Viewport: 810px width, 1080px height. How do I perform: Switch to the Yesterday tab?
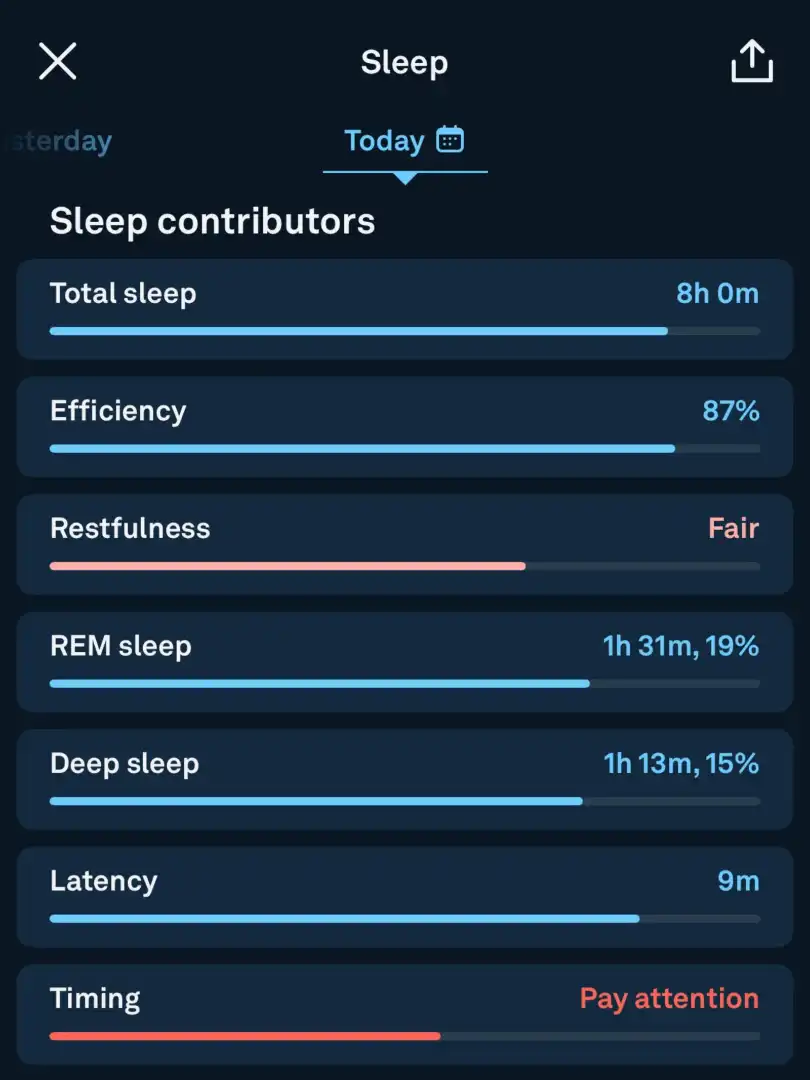tap(60, 141)
